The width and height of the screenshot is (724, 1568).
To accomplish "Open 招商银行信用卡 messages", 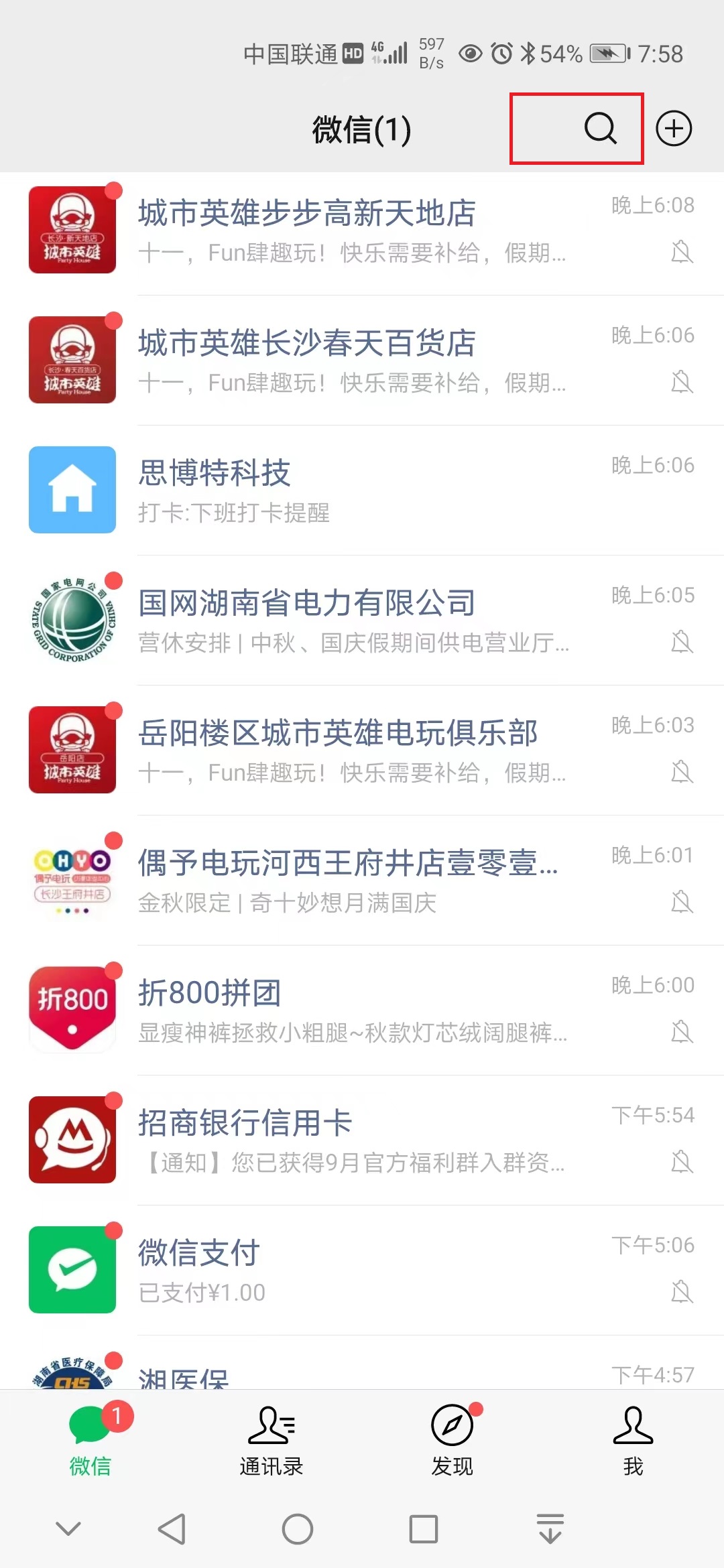I will click(362, 1141).
